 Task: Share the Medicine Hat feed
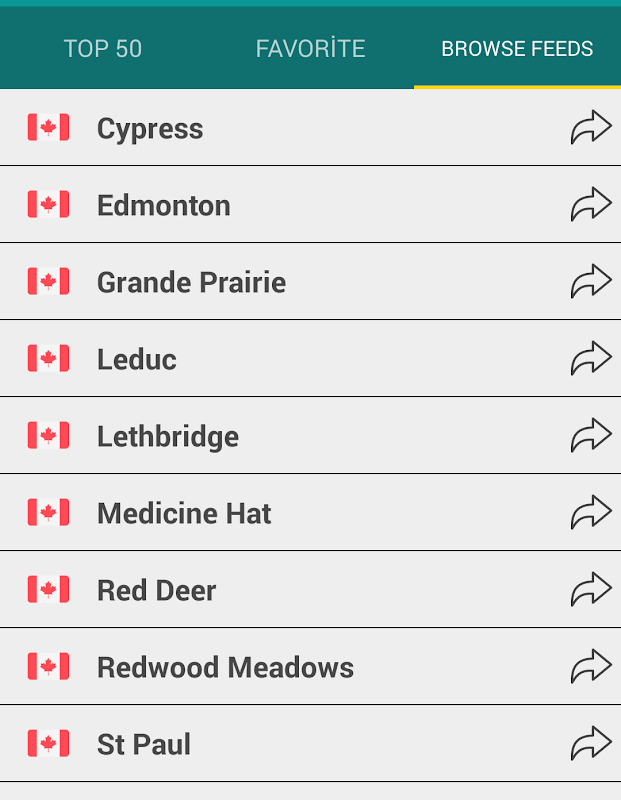(x=590, y=513)
